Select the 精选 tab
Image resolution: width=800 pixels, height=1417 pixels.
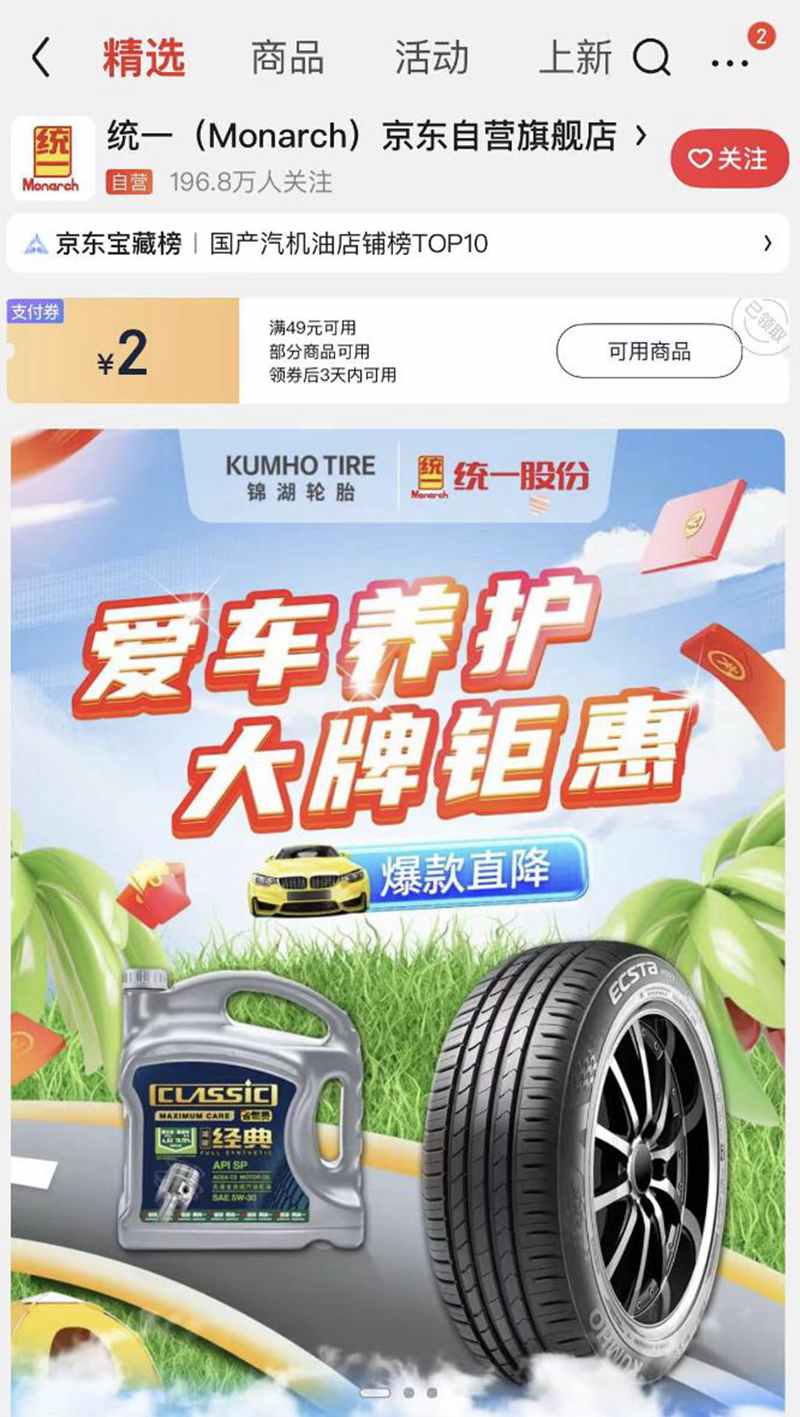click(x=144, y=58)
